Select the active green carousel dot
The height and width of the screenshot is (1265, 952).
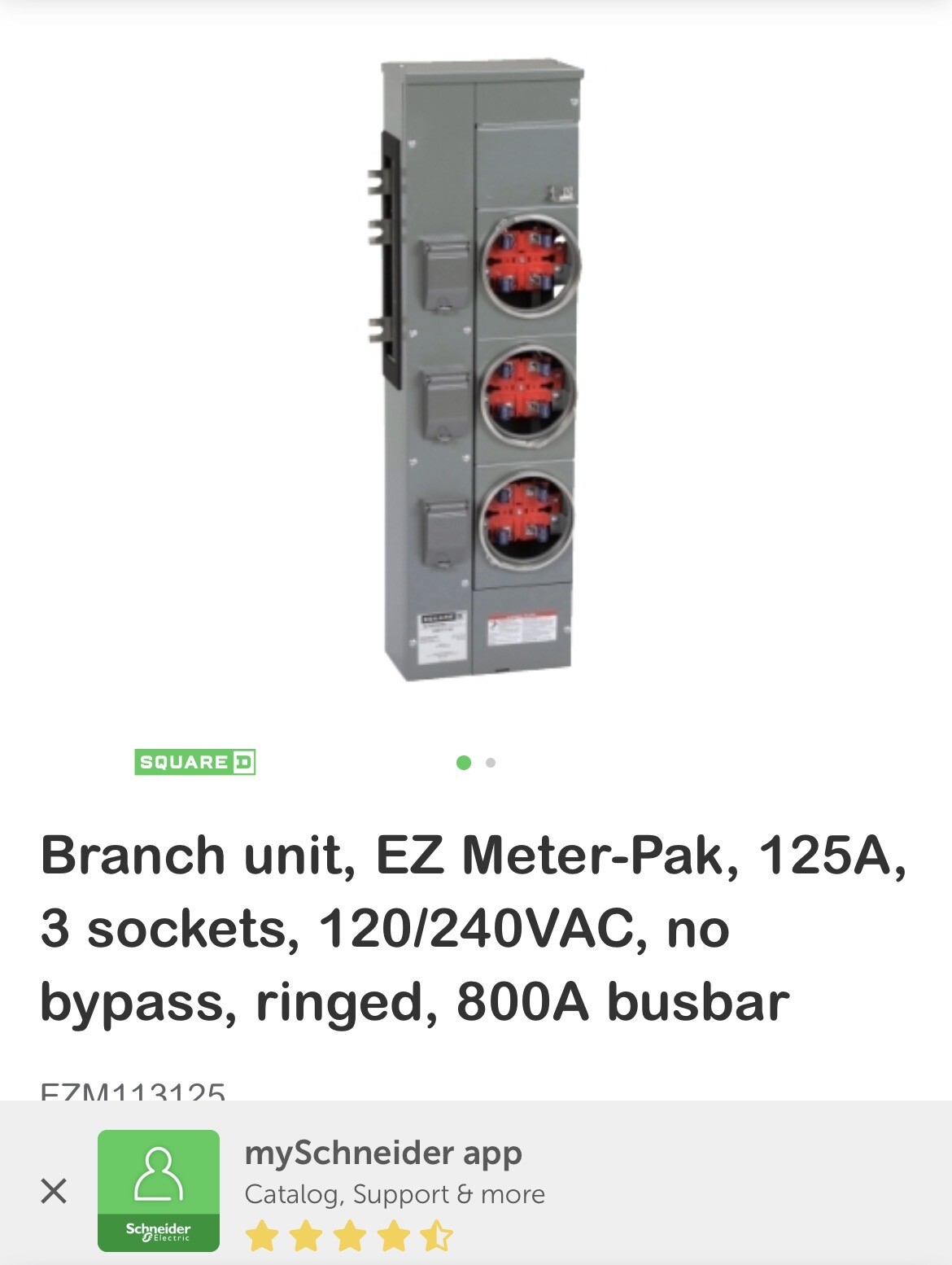[x=464, y=764]
